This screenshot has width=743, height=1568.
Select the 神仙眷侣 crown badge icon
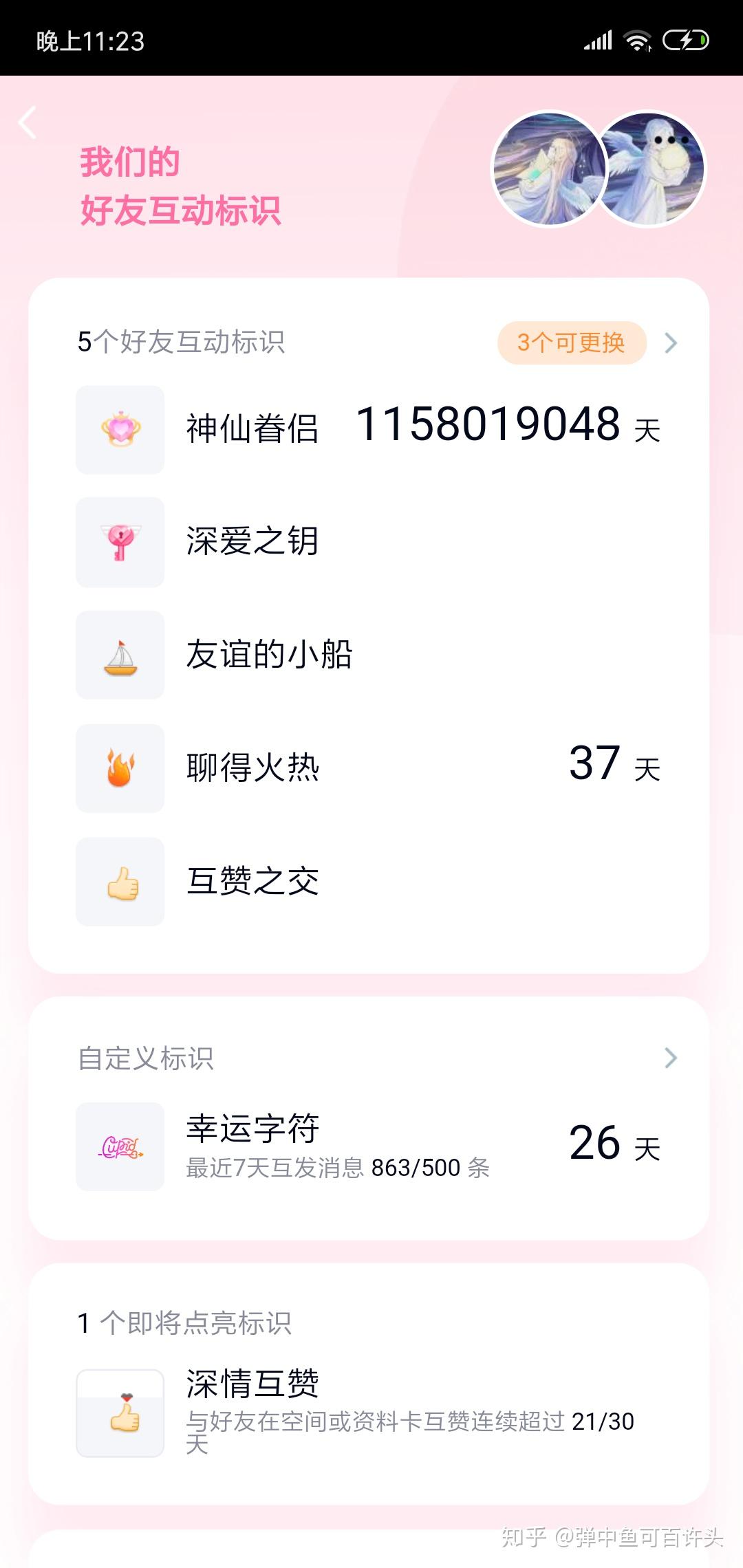(119, 428)
